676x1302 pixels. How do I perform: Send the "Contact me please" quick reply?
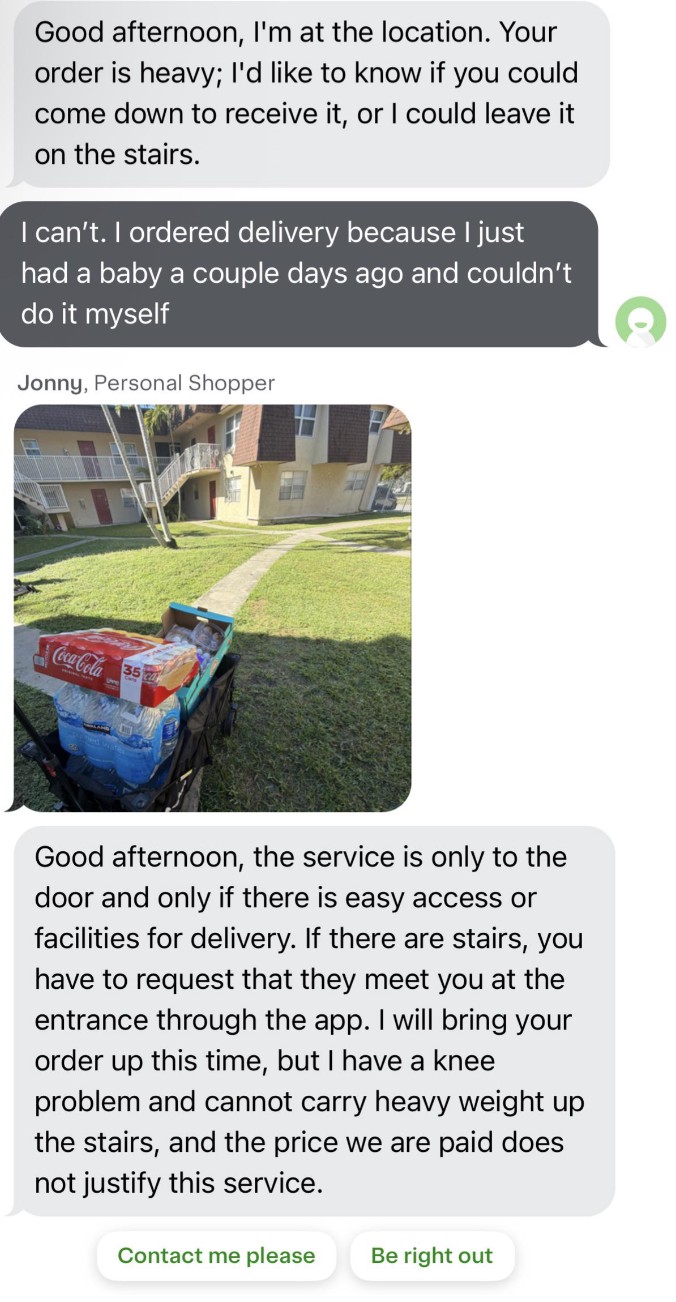click(216, 1256)
